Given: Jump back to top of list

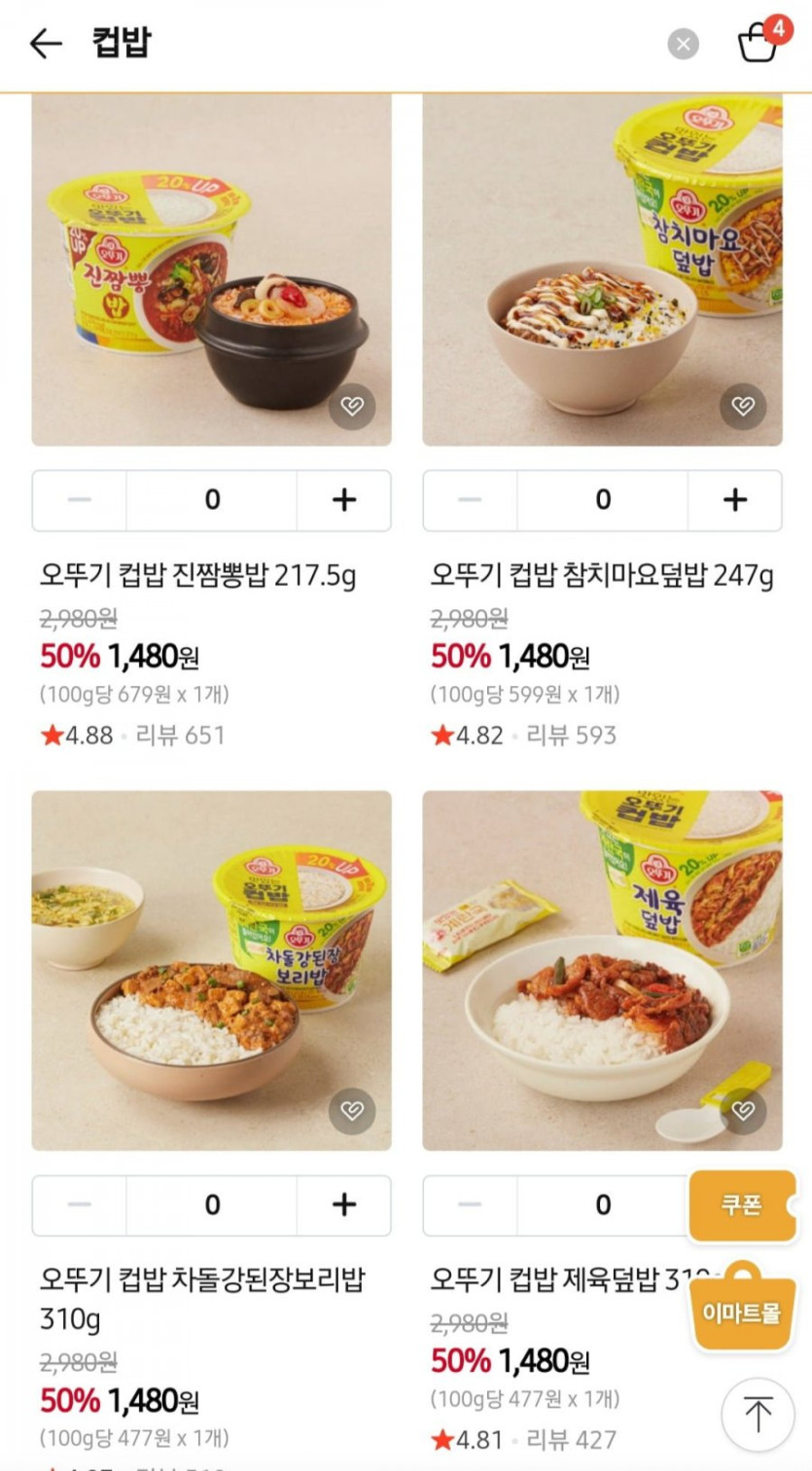Looking at the screenshot, I should (x=758, y=1415).
